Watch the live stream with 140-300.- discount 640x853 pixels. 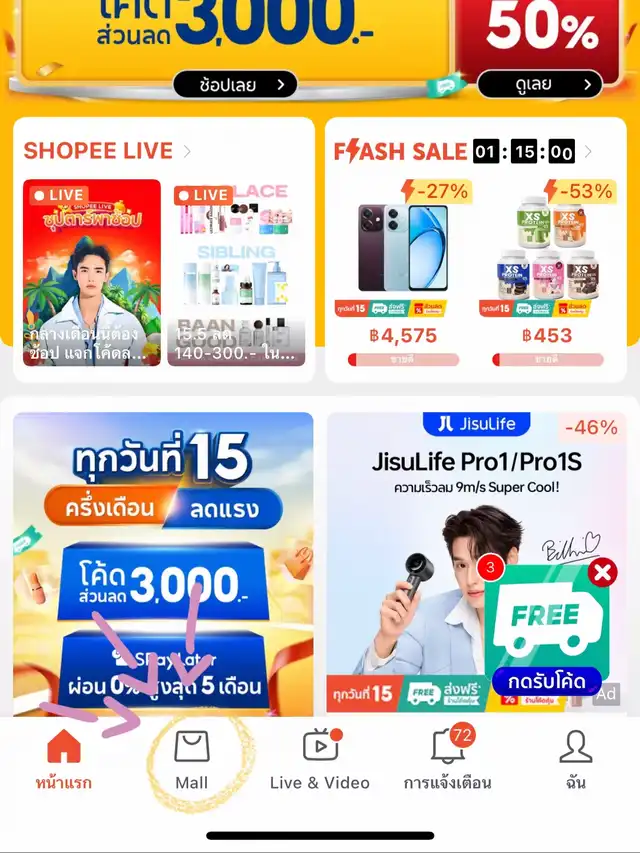[236, 272]
